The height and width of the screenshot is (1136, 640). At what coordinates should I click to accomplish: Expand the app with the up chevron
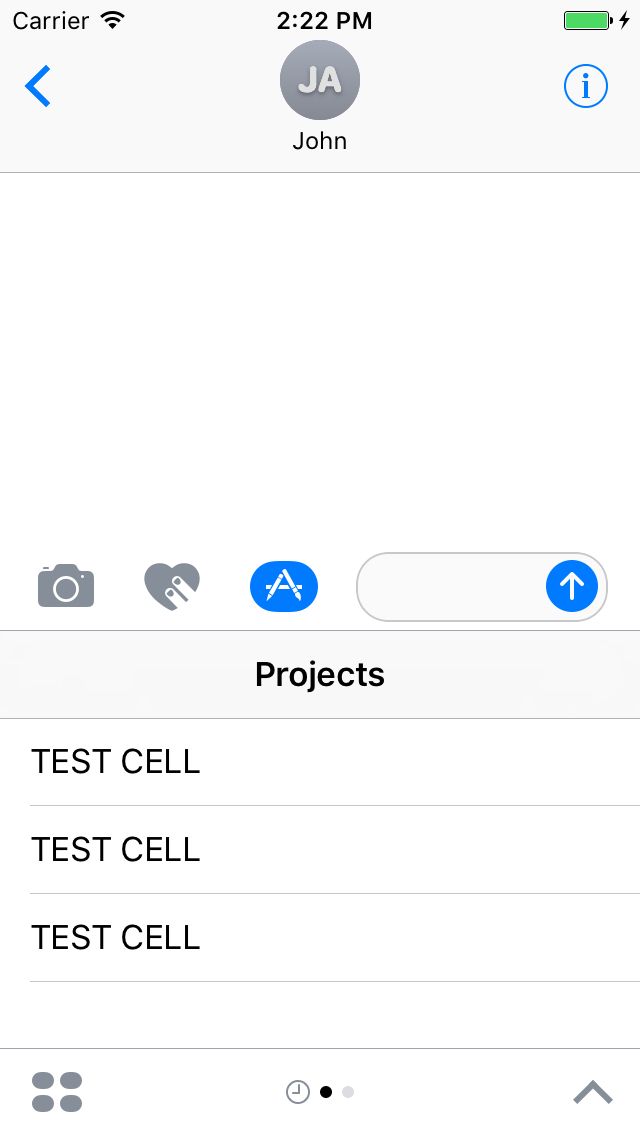592,1092
